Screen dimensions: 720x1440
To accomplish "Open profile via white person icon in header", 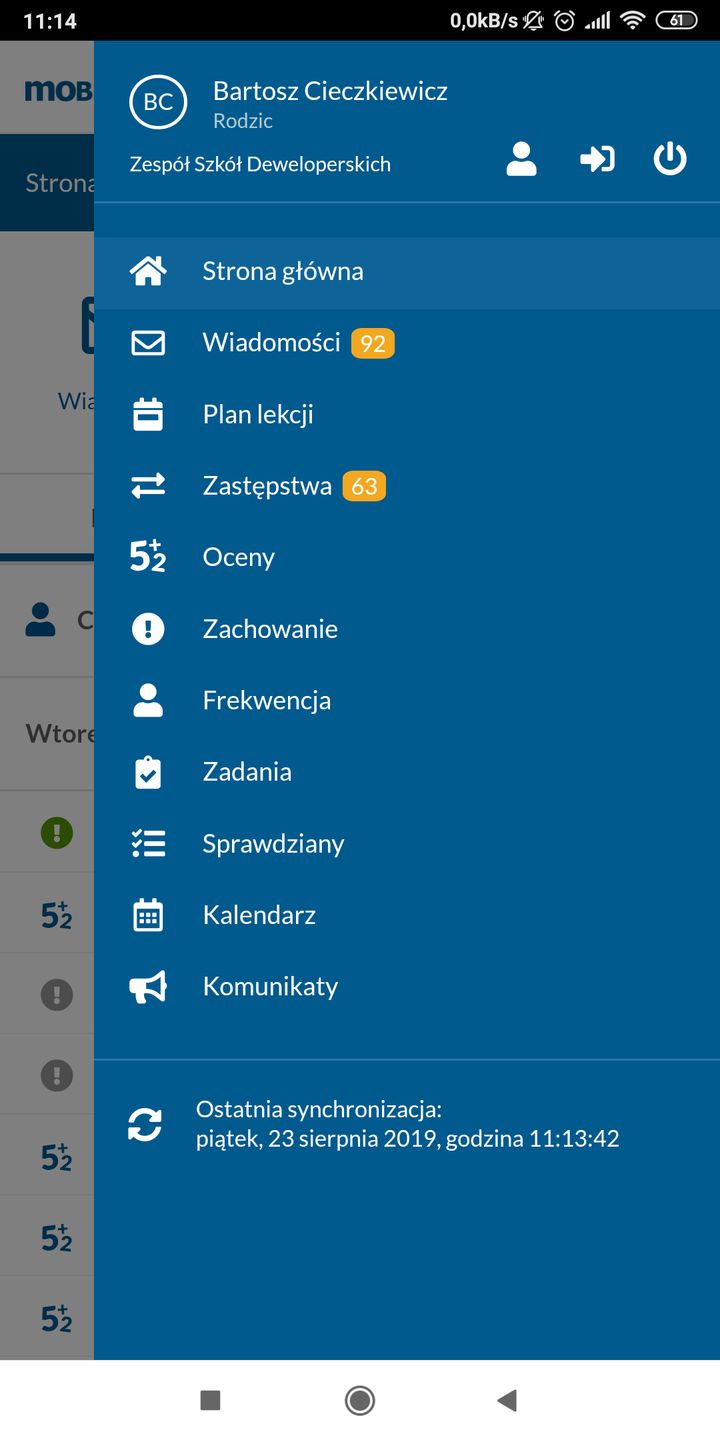I will tap(521, 158).
